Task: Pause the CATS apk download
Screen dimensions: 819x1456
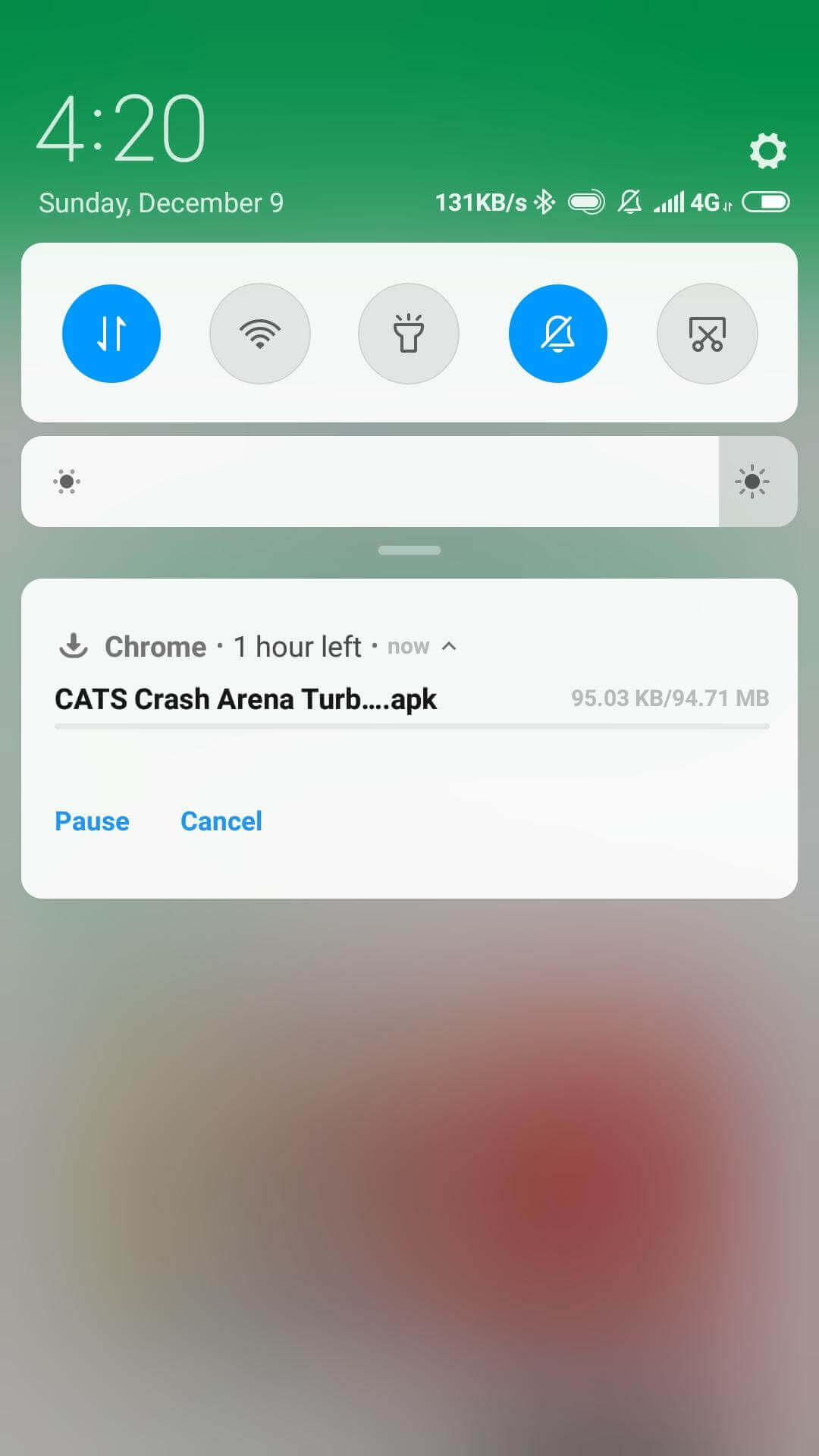Action: click(92, 821)
